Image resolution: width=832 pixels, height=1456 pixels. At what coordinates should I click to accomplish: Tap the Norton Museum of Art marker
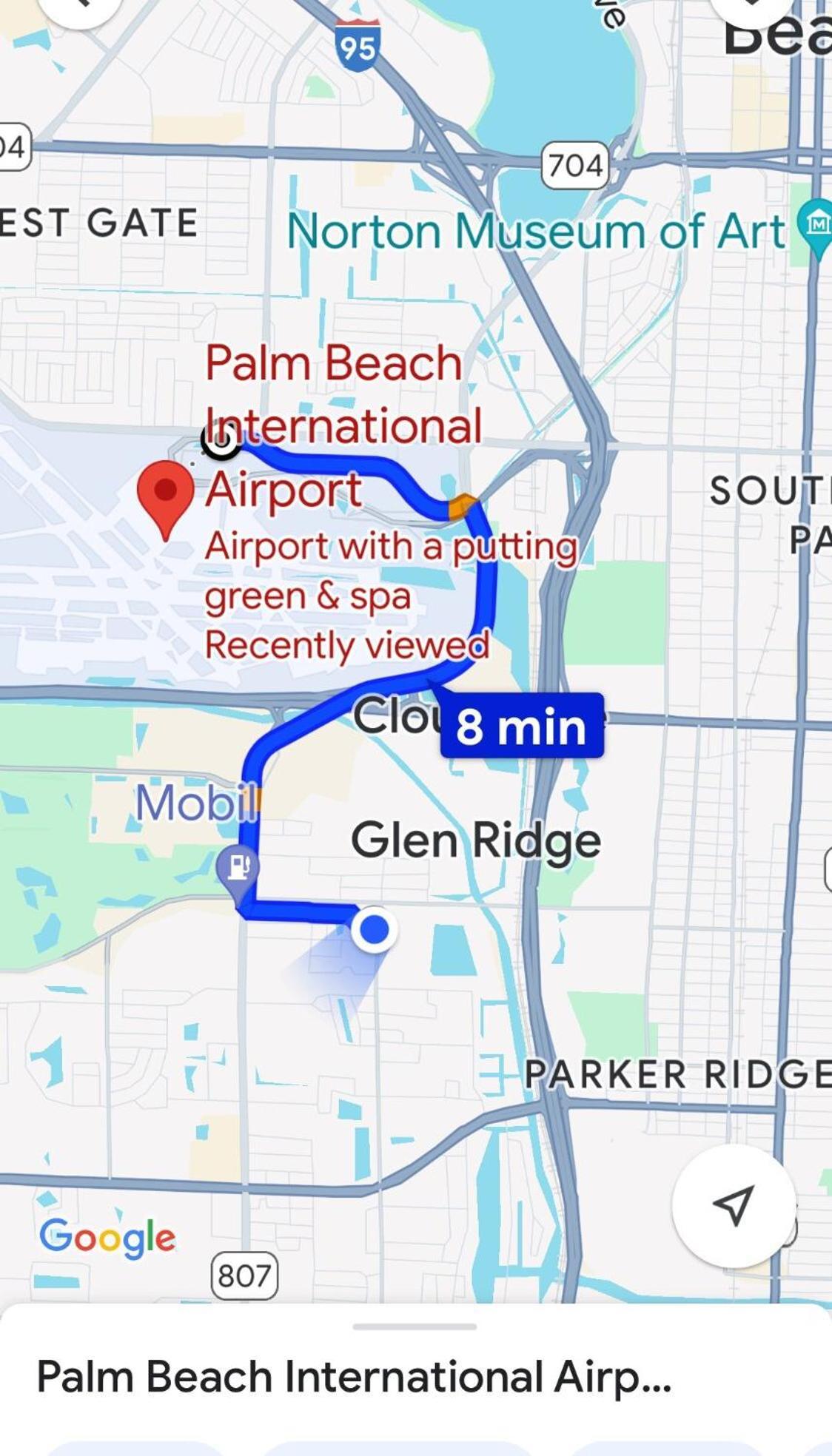[816, 223]
